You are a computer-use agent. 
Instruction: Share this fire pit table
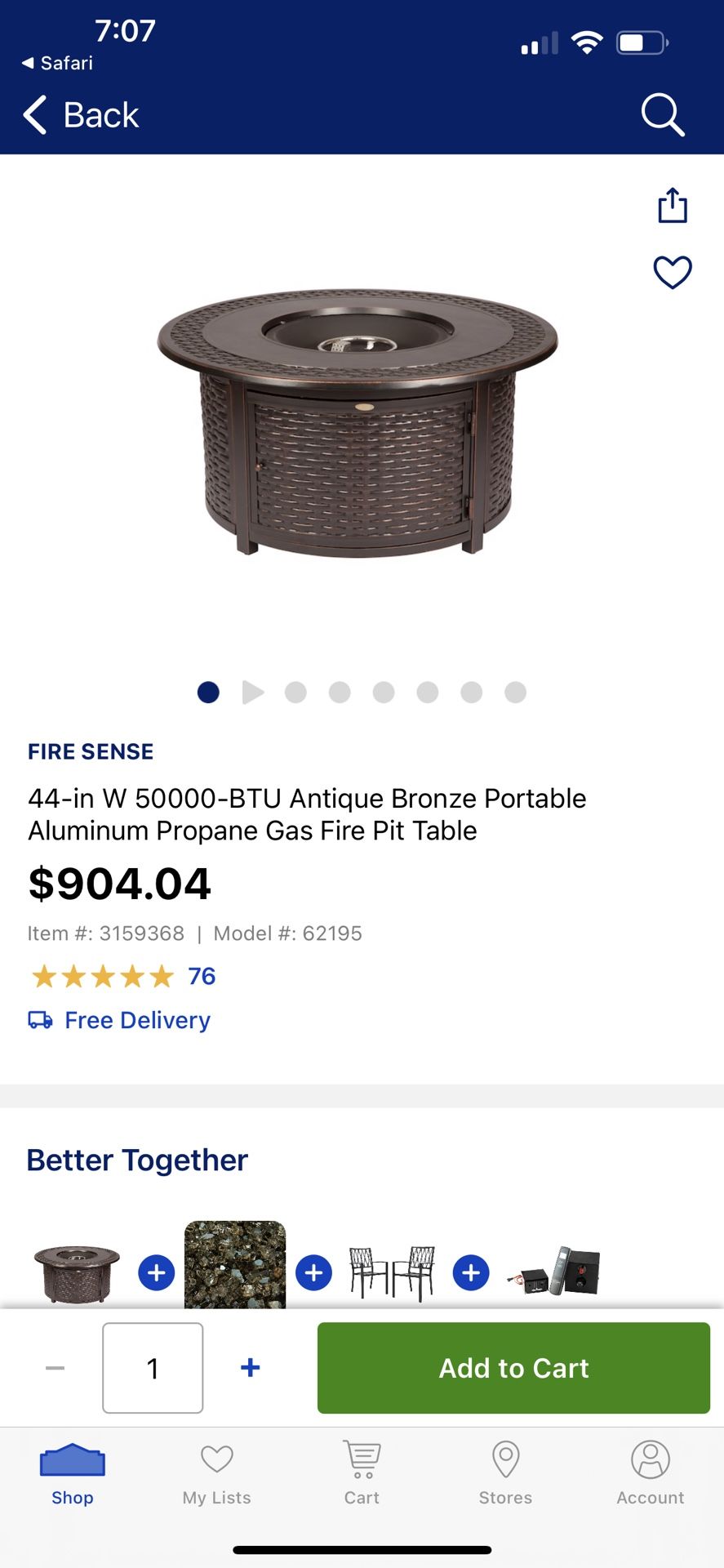(673, 206)
